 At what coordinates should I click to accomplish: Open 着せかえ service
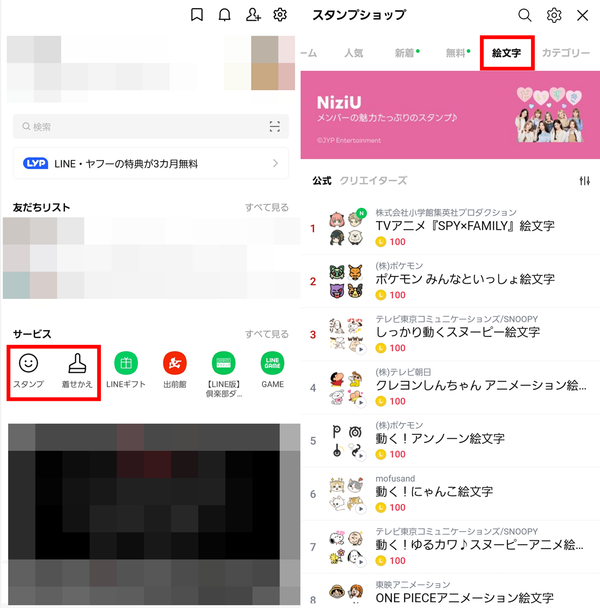click(x=77, y=371)
